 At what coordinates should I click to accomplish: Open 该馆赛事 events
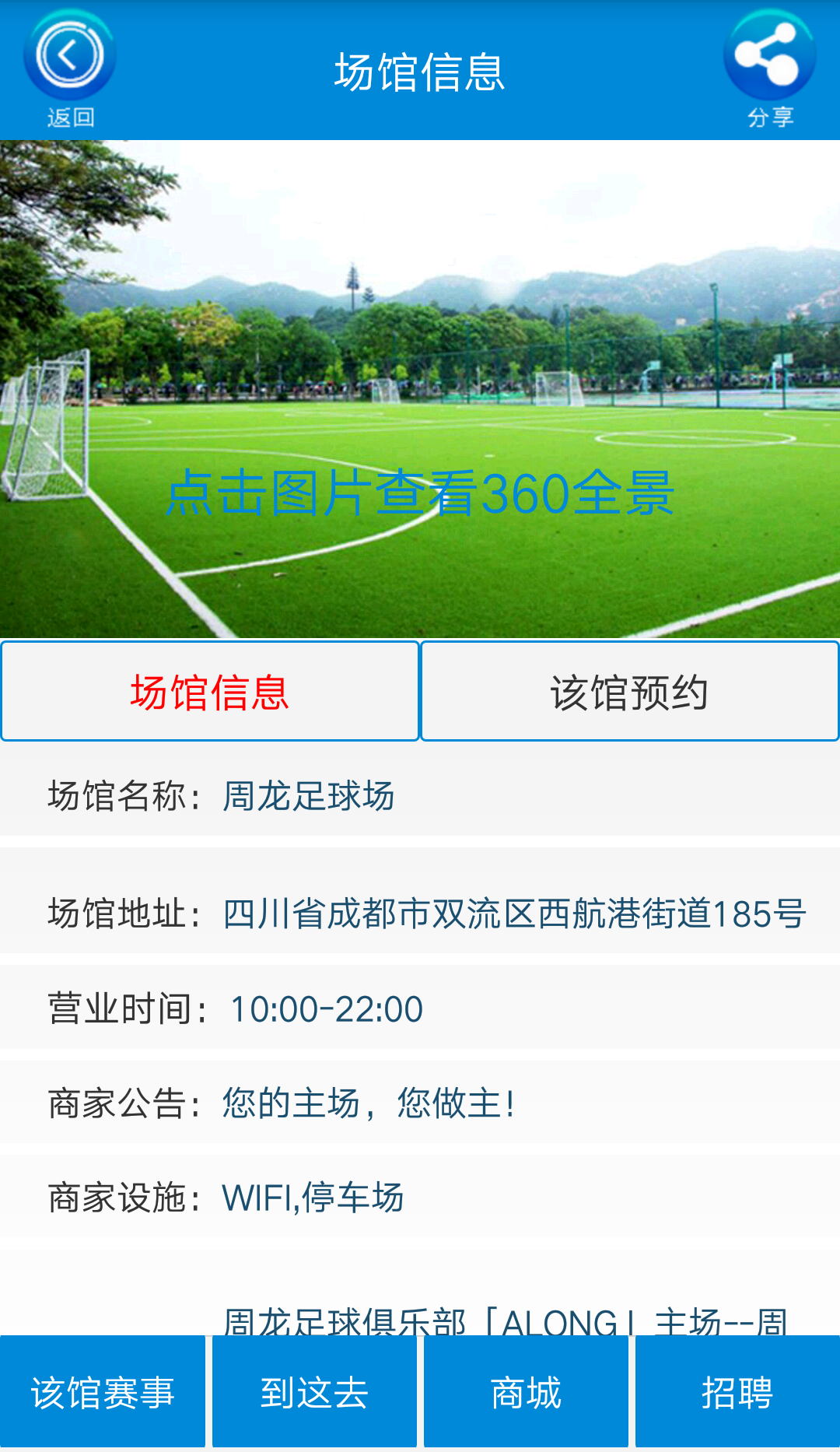[x=103, y=1392]
